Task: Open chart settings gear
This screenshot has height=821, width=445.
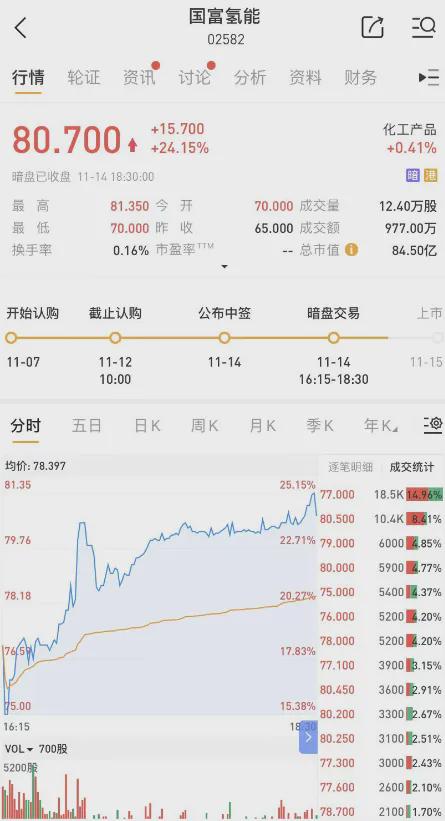Action: [433, 425]
